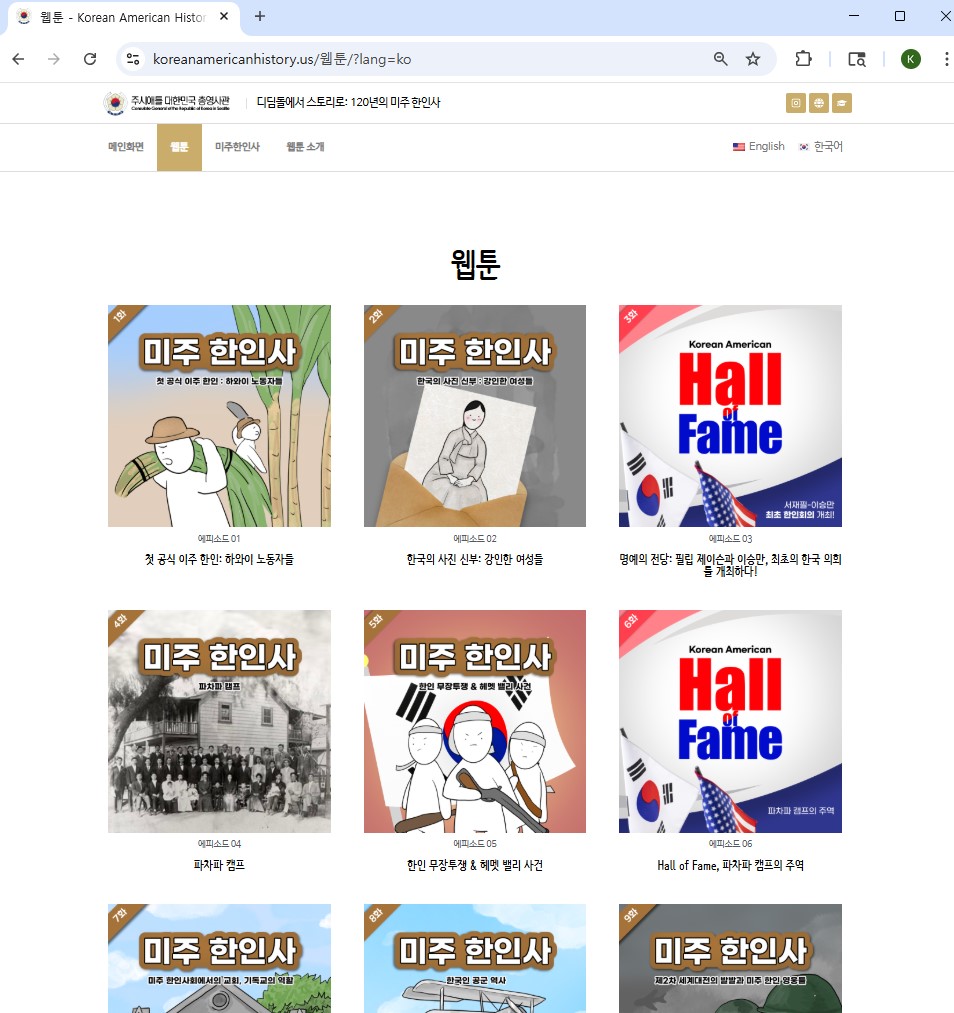The width and height of the screenshot is (954, 1013).
Task: Open episode 06 파차파 캠프의 주역 tile
Action: pos(730,721)
